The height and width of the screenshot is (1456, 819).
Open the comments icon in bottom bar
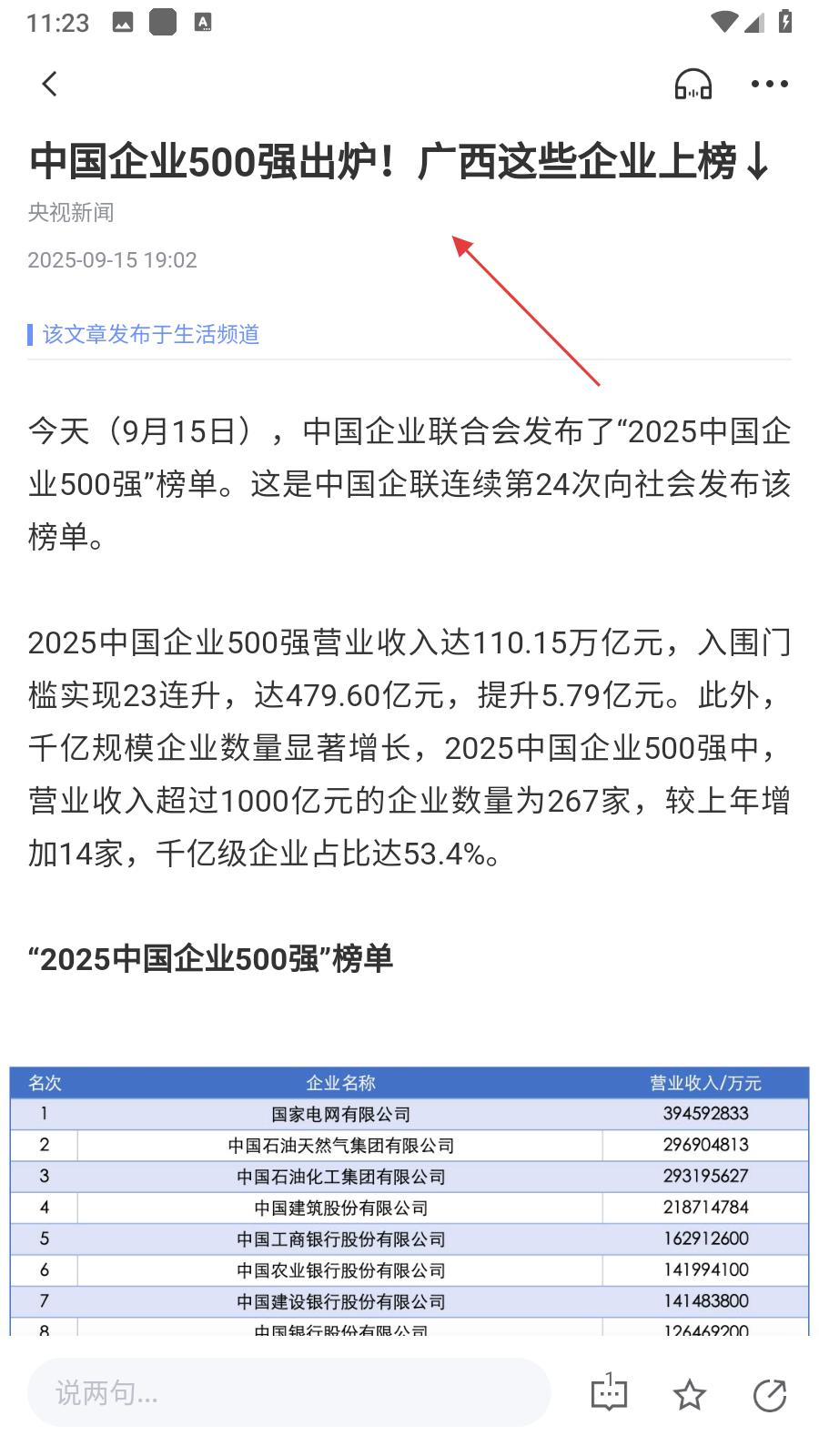coord(609,1393)
